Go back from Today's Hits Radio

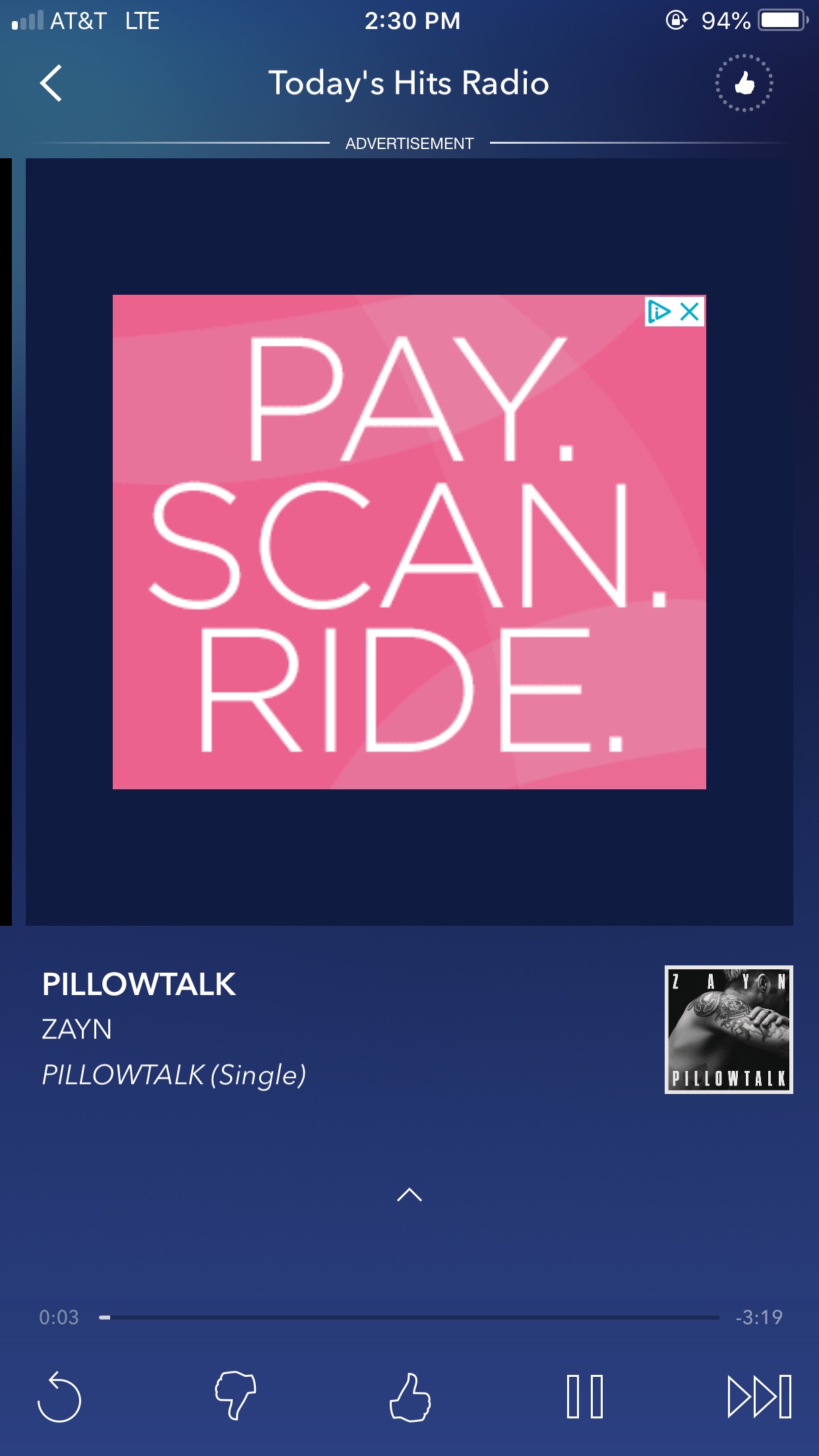point(51,83)
